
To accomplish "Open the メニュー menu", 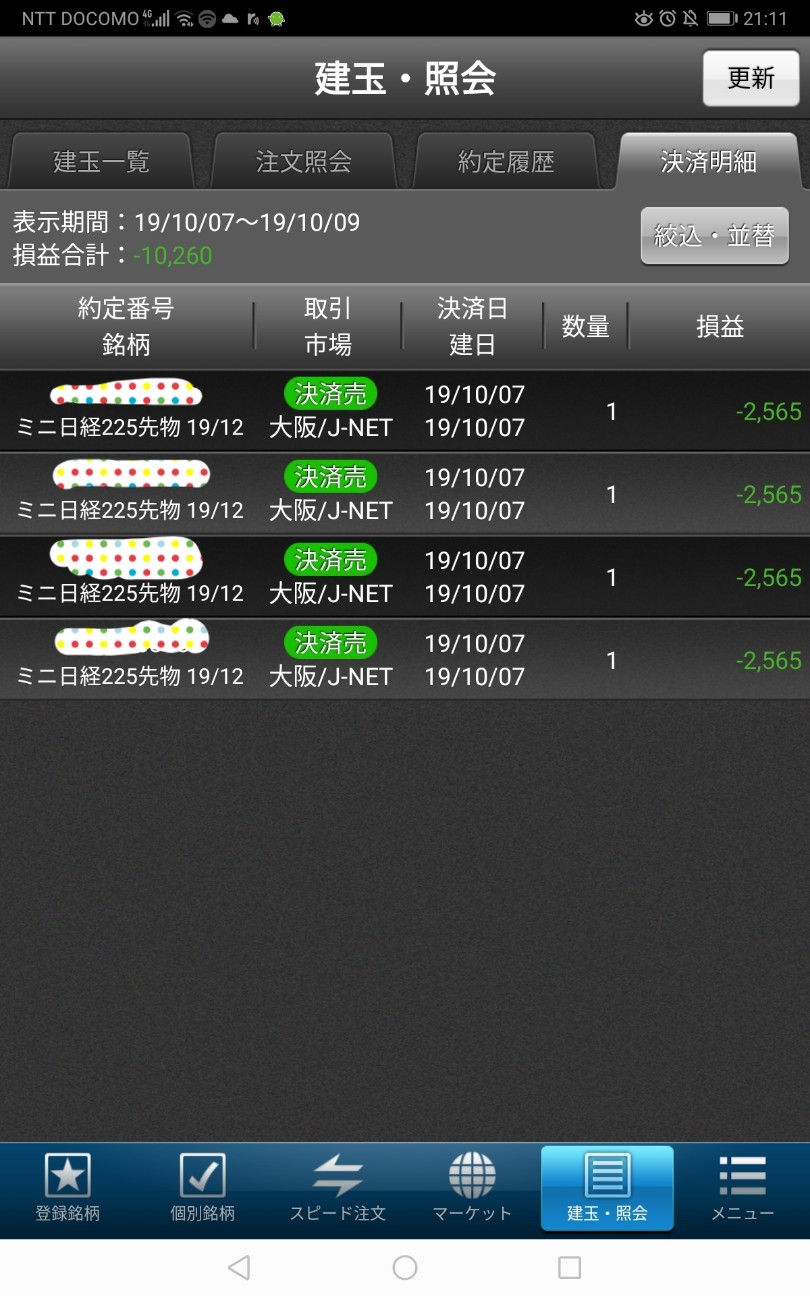I will click(x=742, y=1188).
